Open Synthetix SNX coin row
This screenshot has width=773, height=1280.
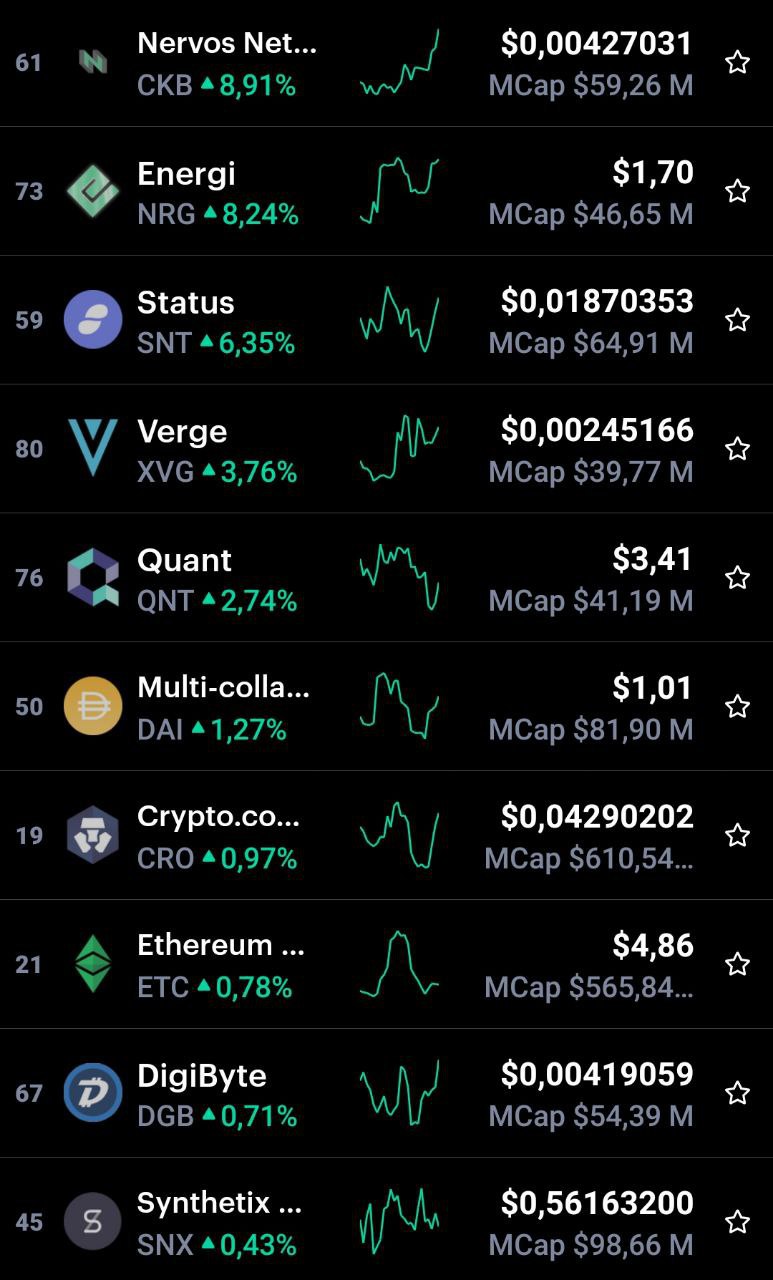coord(386,1219)
